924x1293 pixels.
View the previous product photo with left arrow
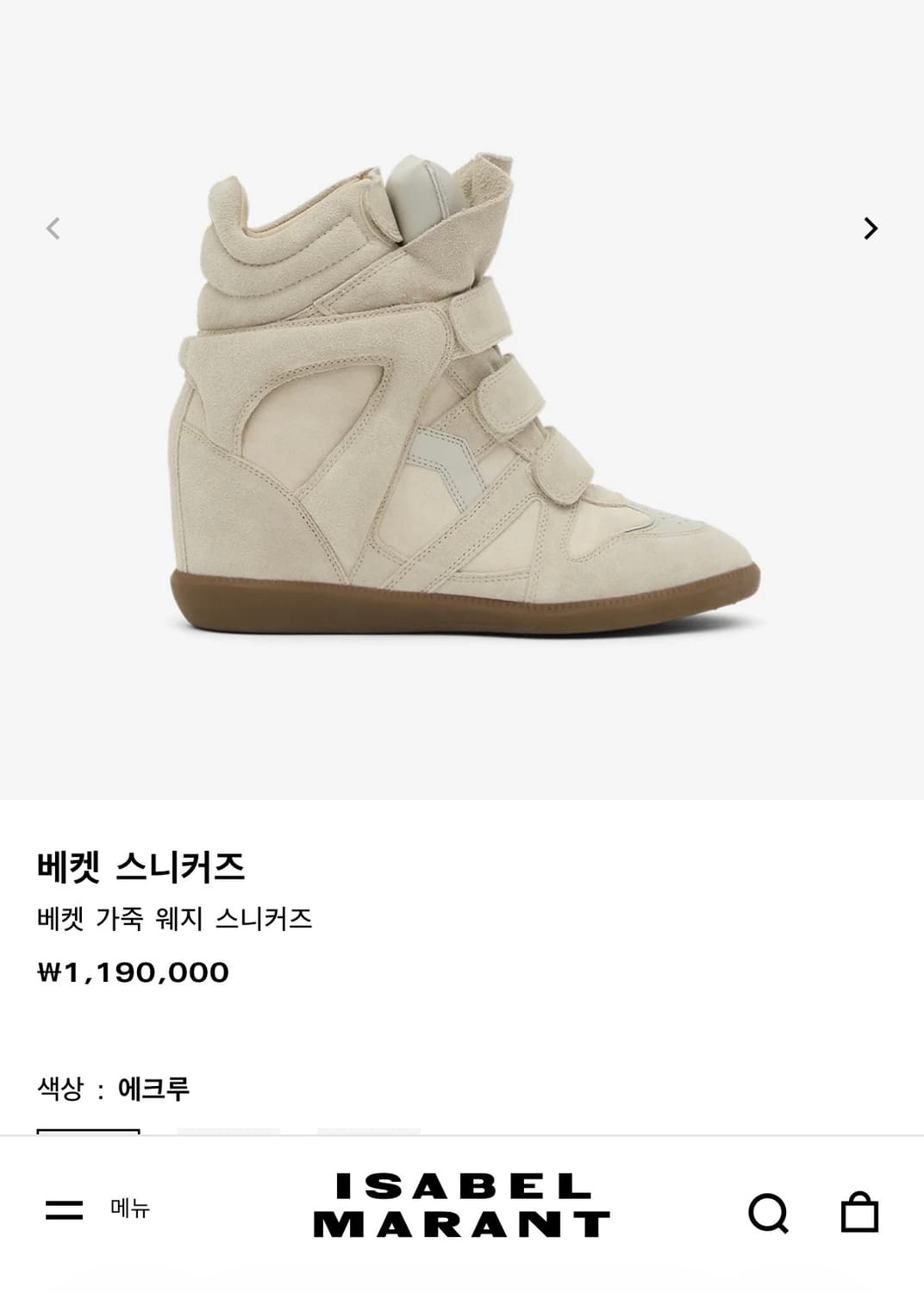53,226
